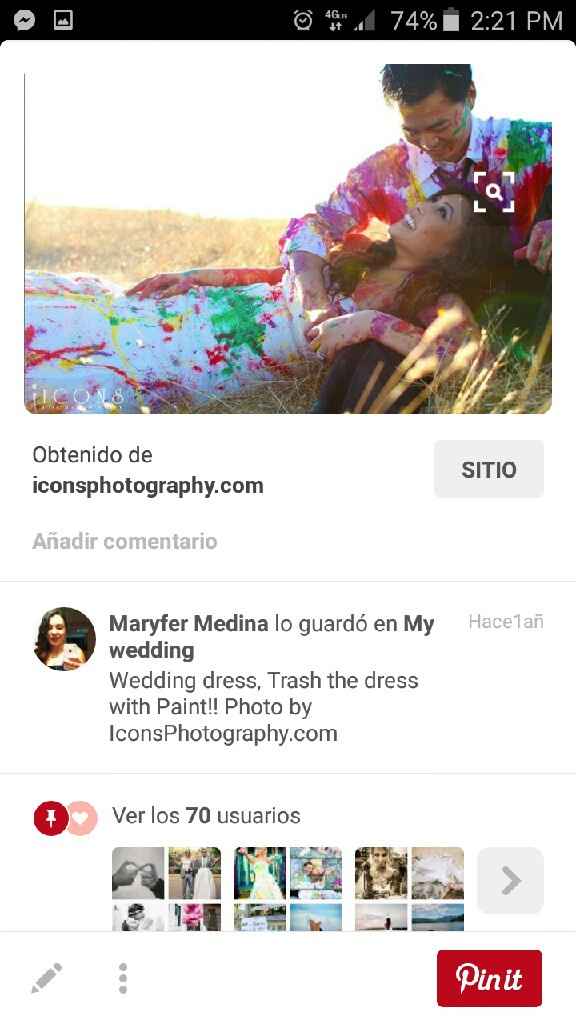The image size is (576, 1024).
Task: Open the main pin image
Action: click(288, 238)
